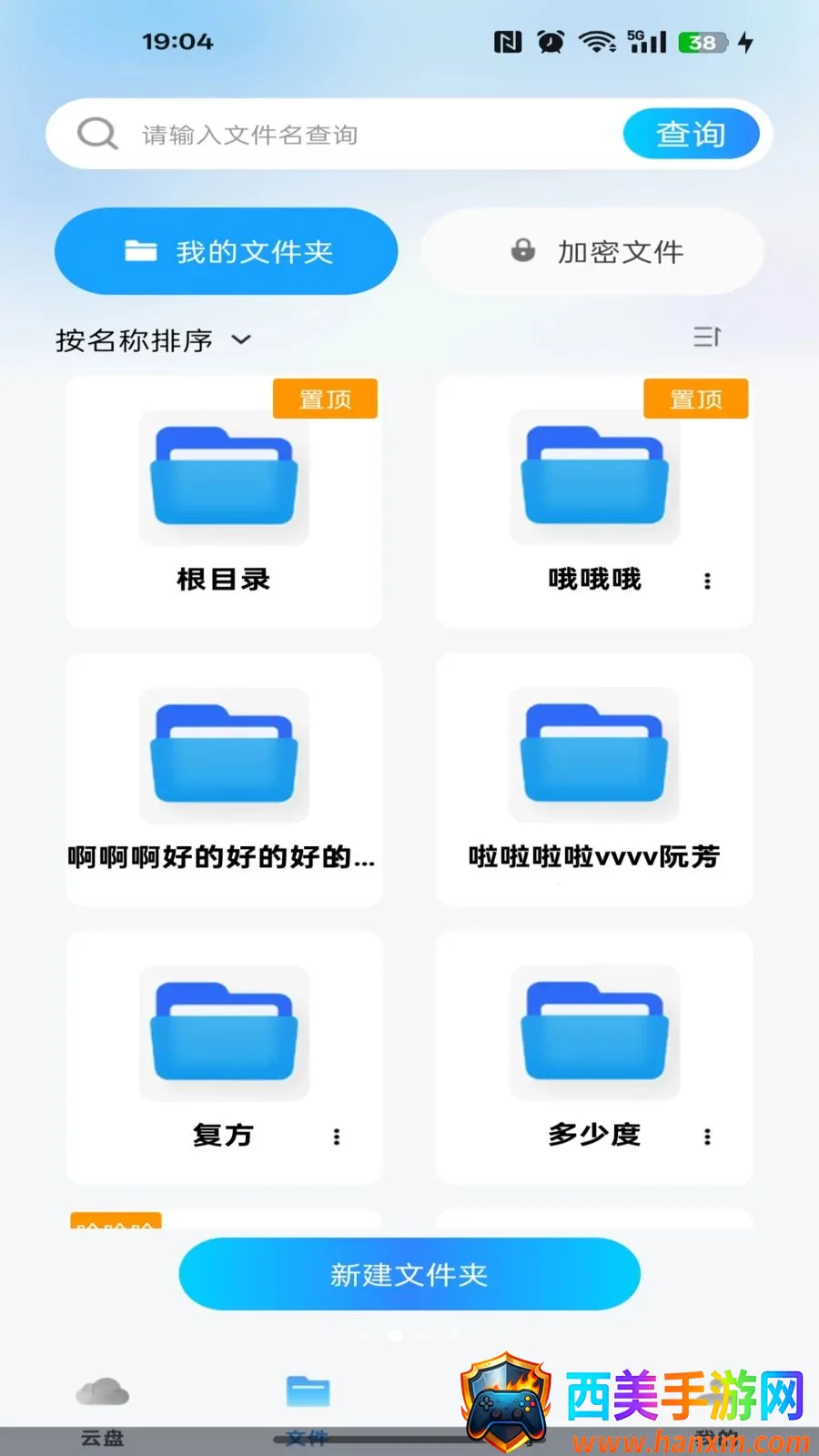
Task: Switch to 加密文件 tab
Action: pos(591,251)
